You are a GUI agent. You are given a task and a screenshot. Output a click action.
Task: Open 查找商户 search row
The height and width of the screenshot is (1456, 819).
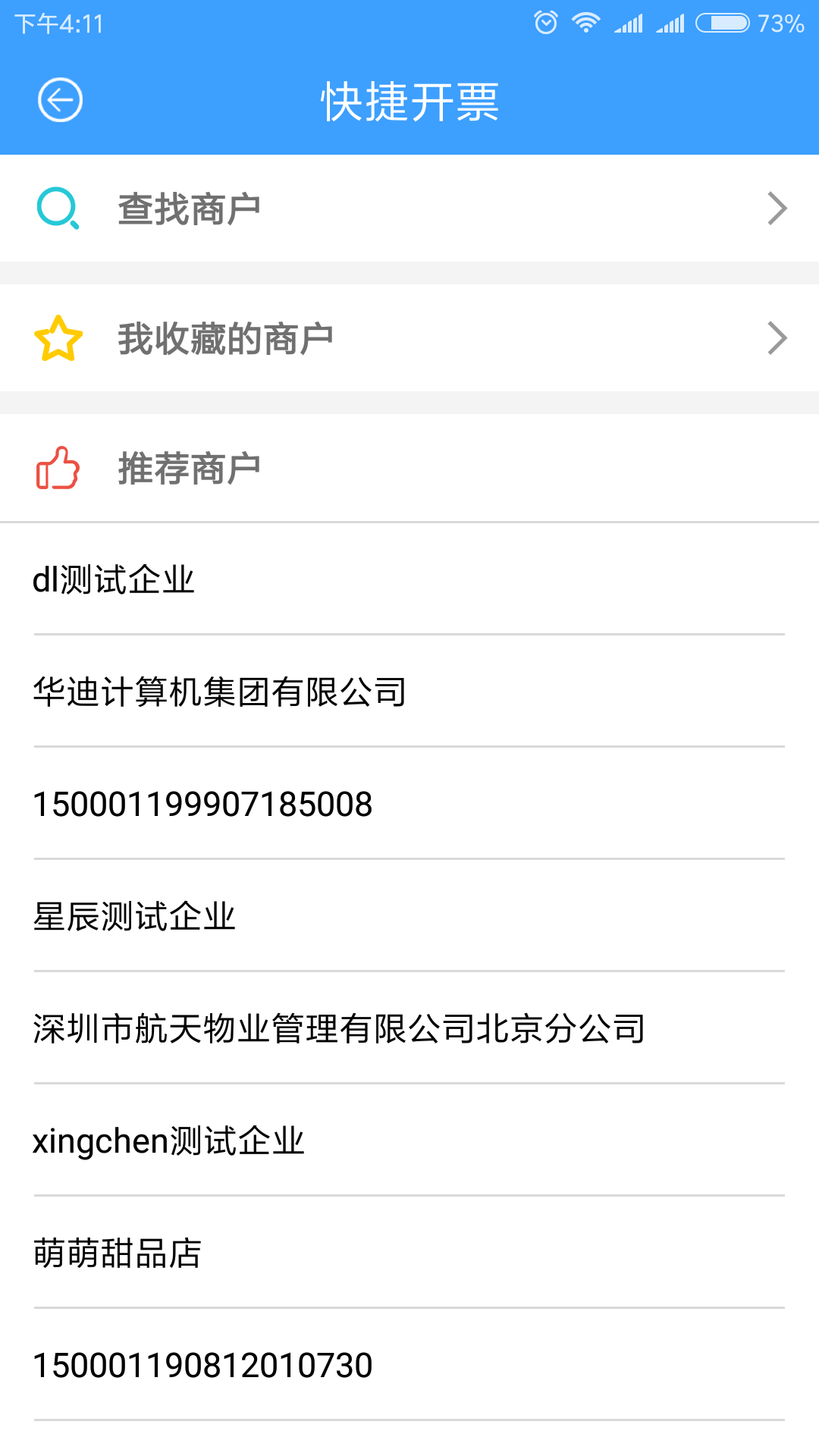click(x=409, y=209)
